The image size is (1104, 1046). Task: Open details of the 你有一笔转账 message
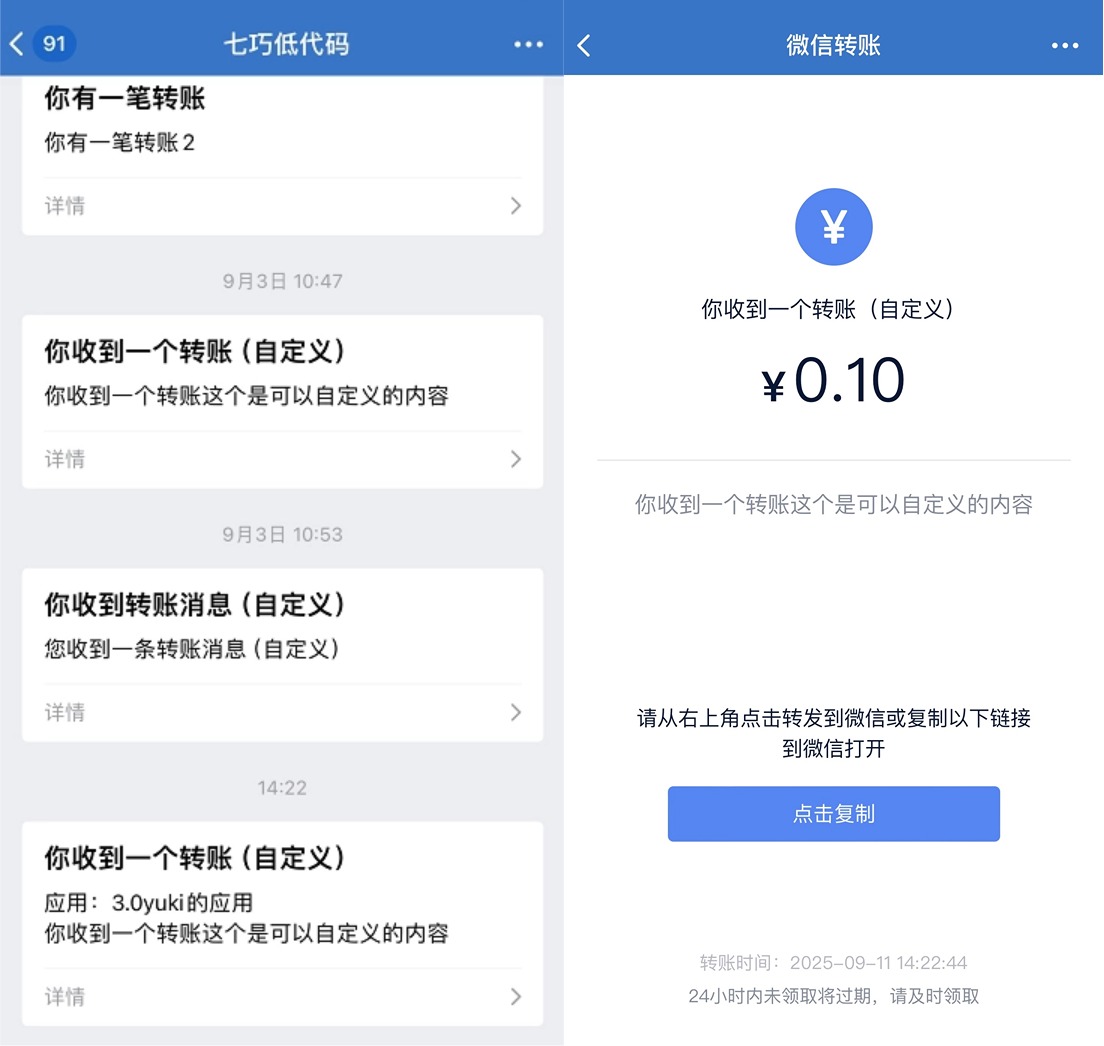pyautogui.click(x=282, y=206)
